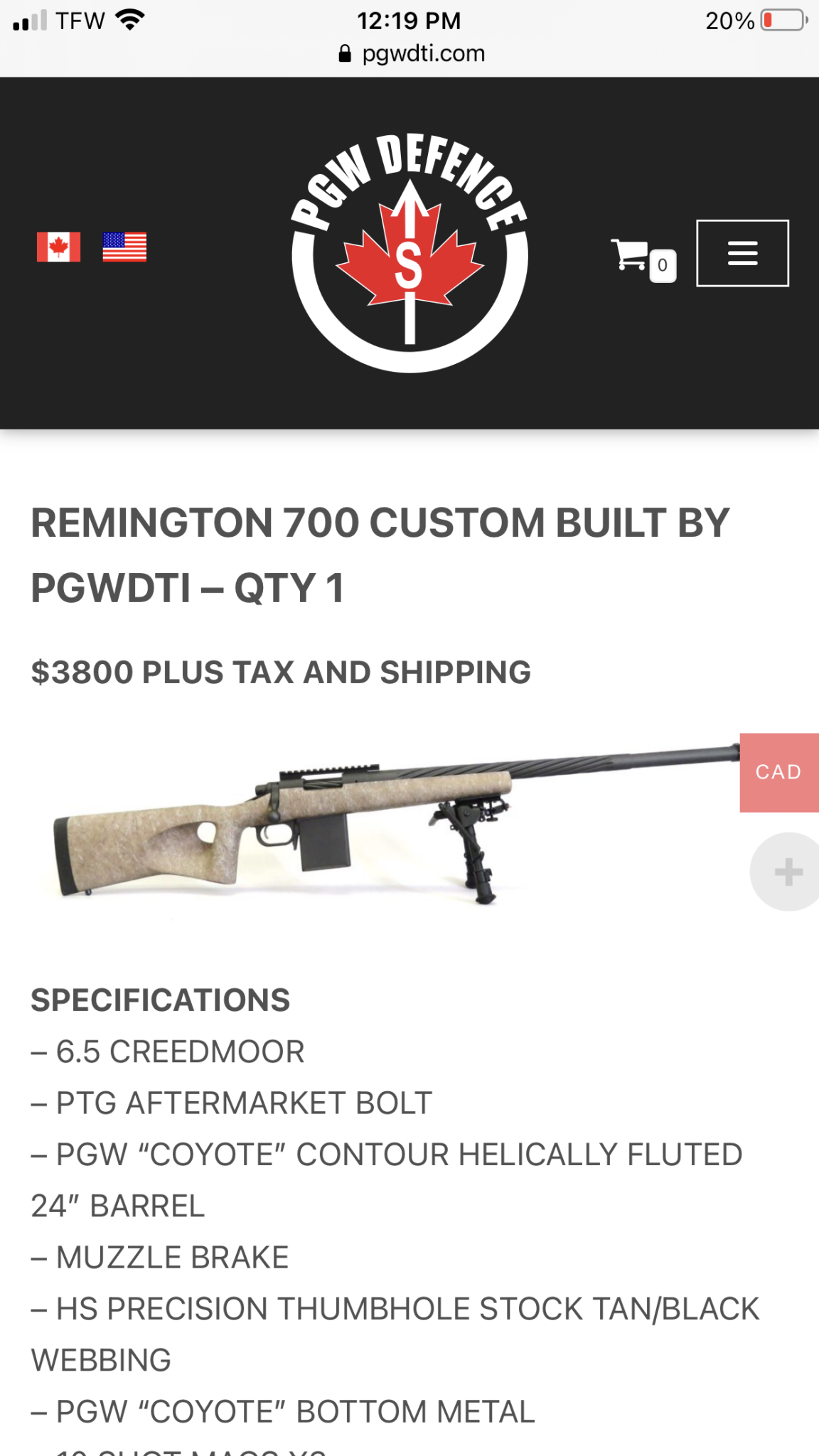
Task: Select the Canadian flag
Action: coord(58,247)
